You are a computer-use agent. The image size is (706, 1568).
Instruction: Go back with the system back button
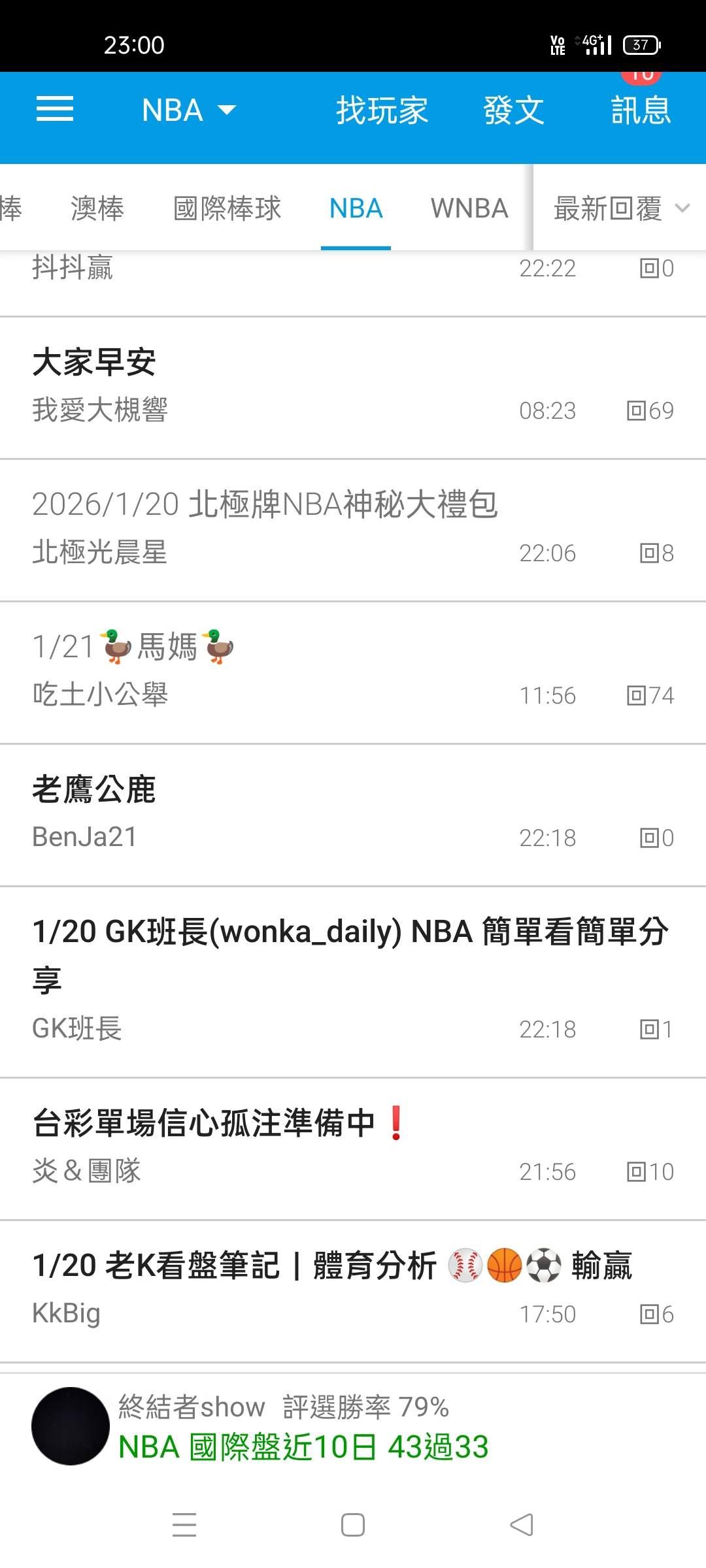click(521, 1525)
